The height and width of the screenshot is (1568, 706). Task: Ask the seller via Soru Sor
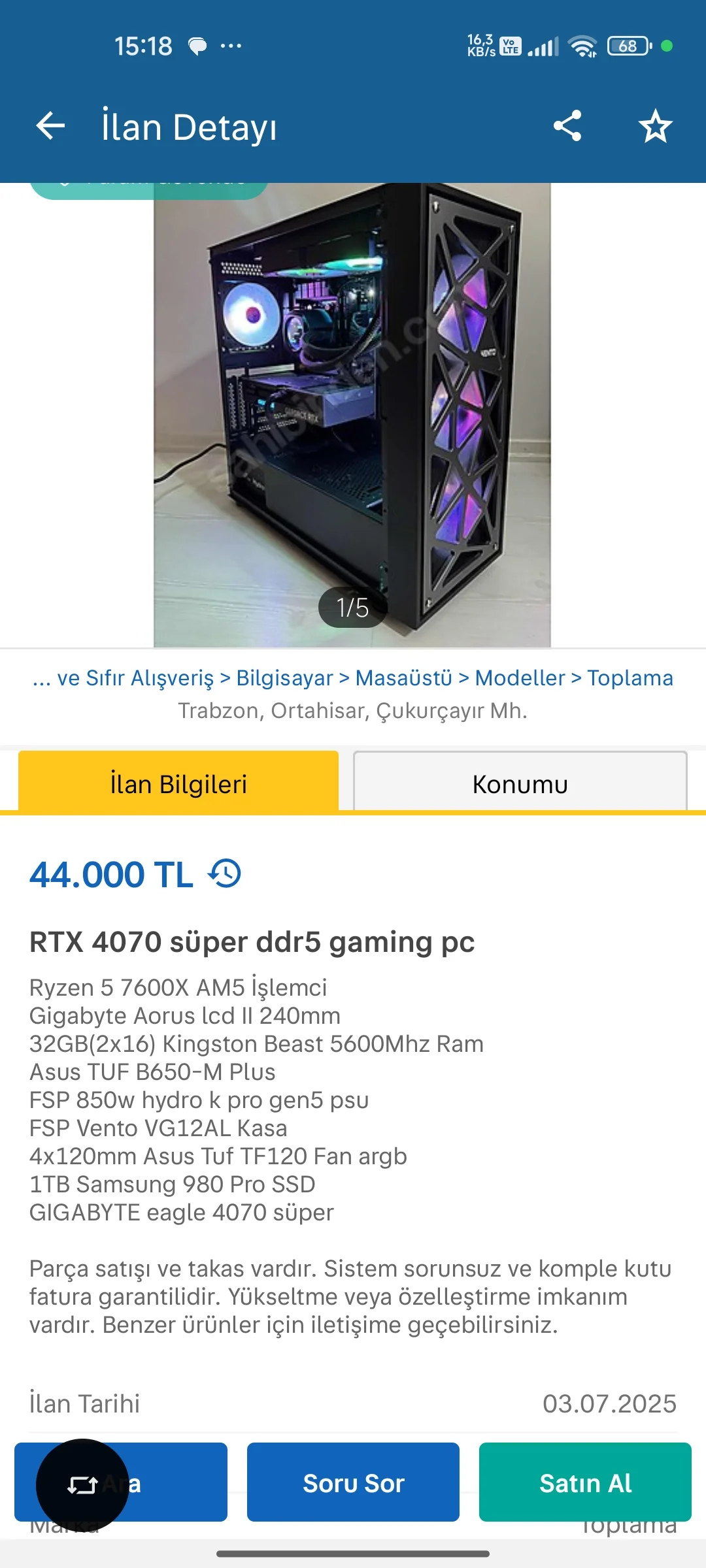[x=353, y=1483]
